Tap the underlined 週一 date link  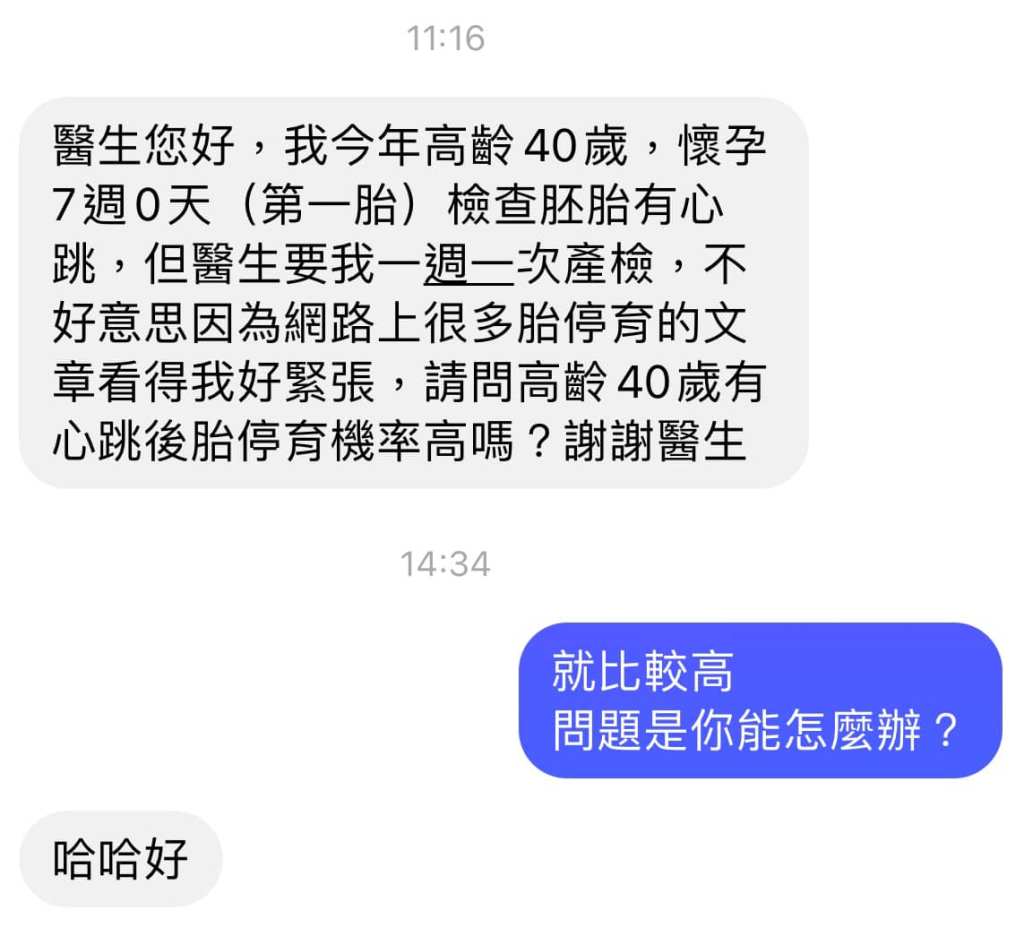coord(468,266)
